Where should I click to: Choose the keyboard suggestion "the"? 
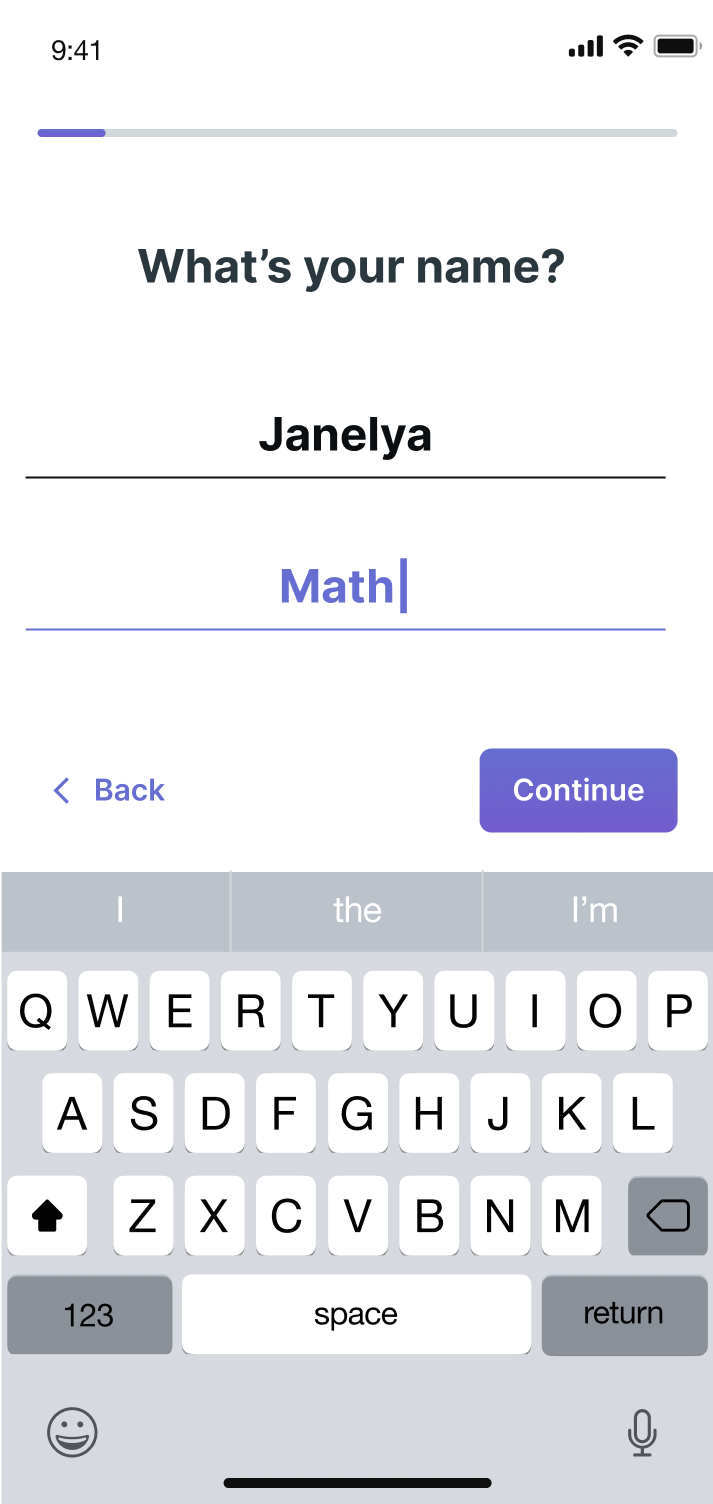(357, 910)
